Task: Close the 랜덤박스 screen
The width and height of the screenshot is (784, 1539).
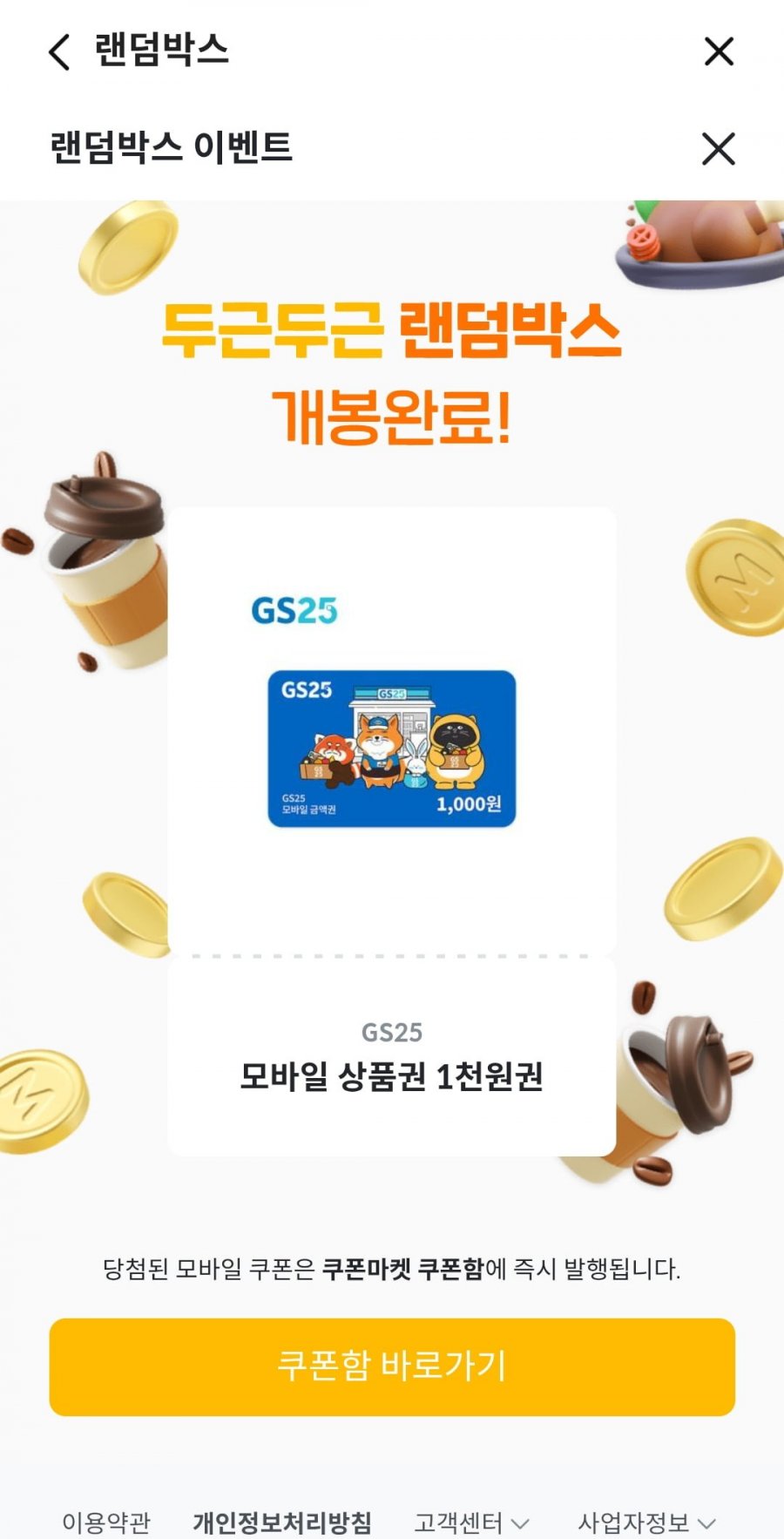Action: [x=719, y=51]
